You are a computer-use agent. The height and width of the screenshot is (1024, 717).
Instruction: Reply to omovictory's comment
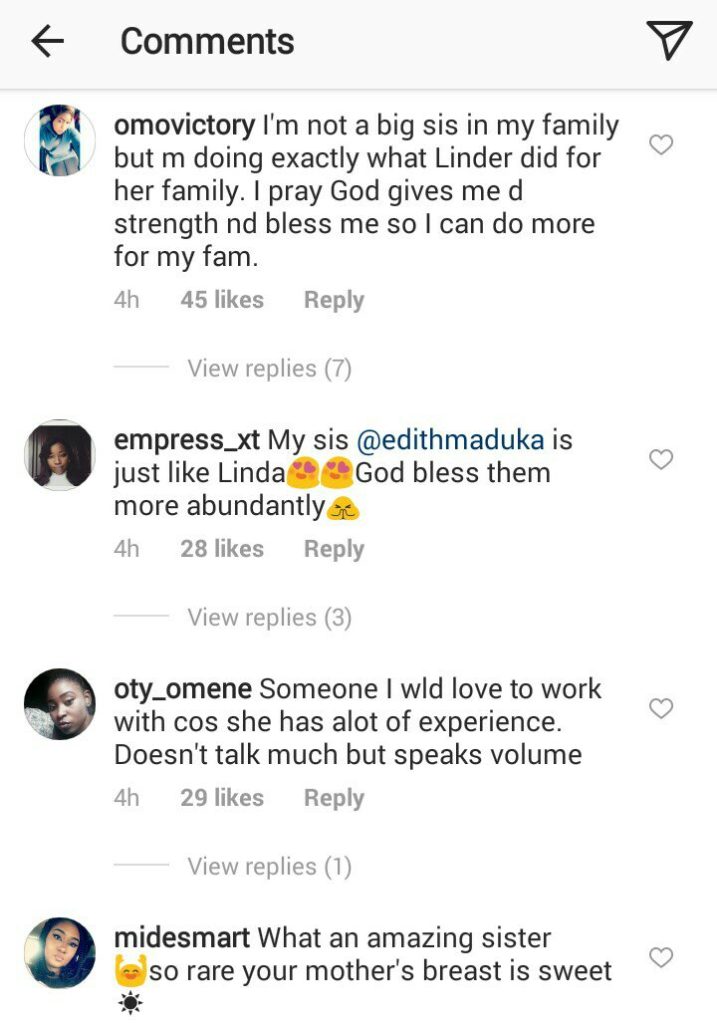point(334,300)
